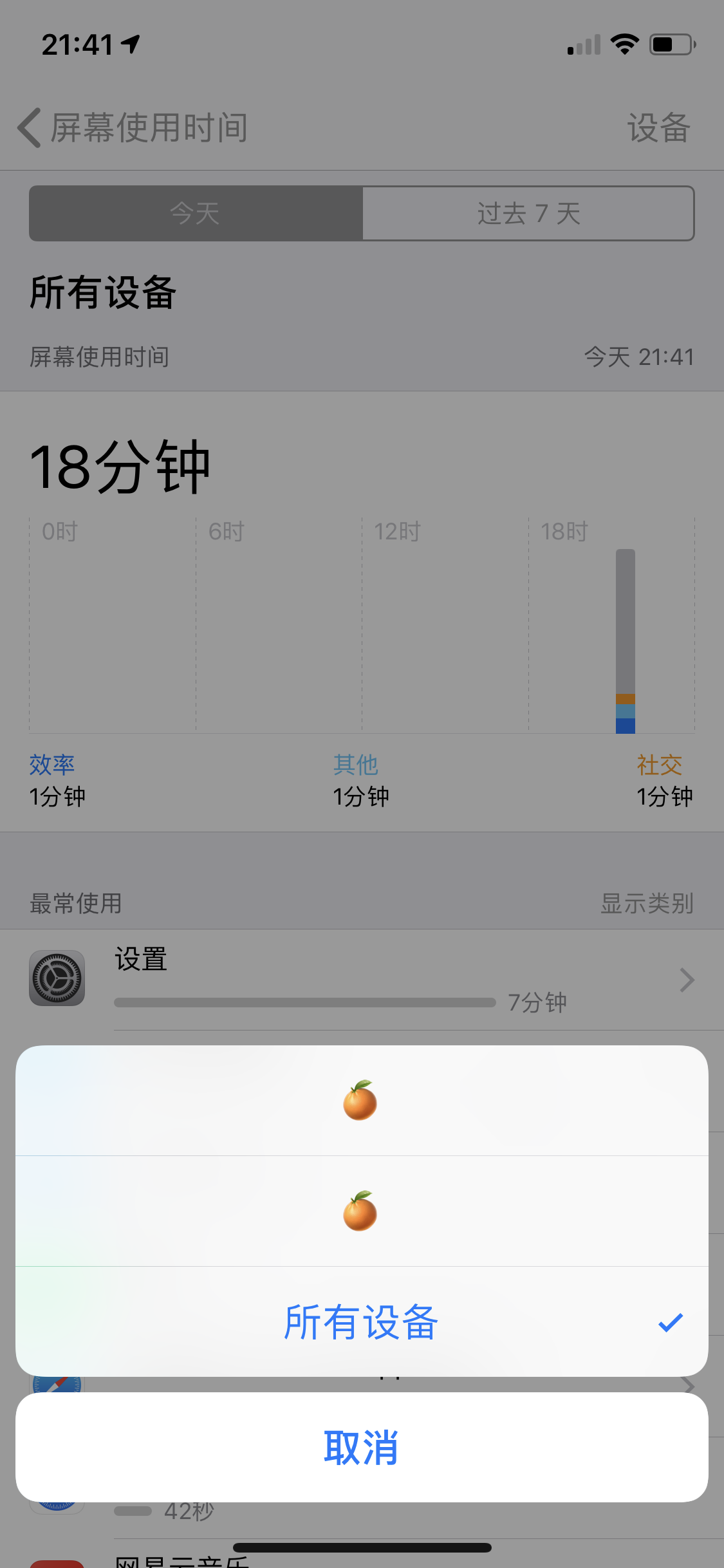Screen dimensions: 724x1568
Task: Dismiss the sheet with 取消
Action: [x=361, y=1447]
